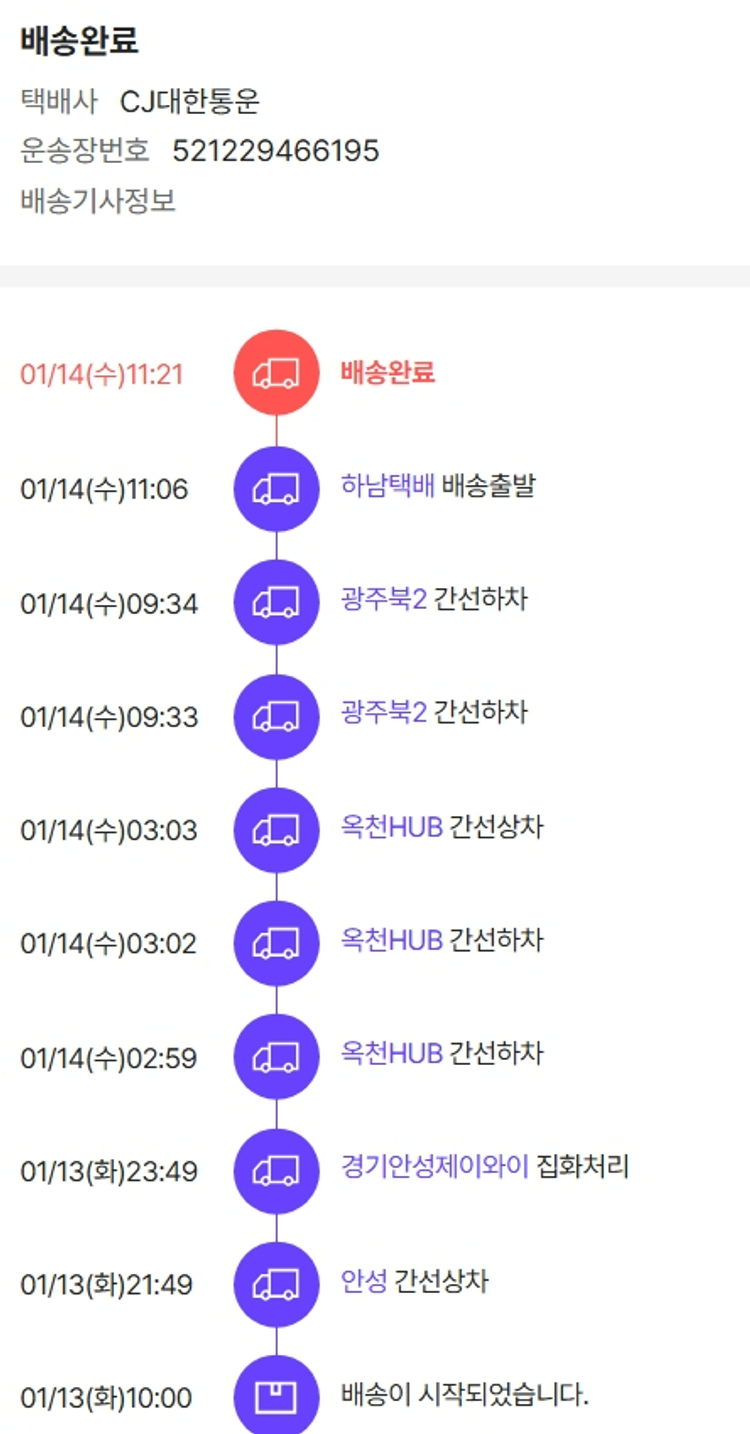Open the 하남택배 location link
Screen dimensions: 750x1434
(387, 487)
